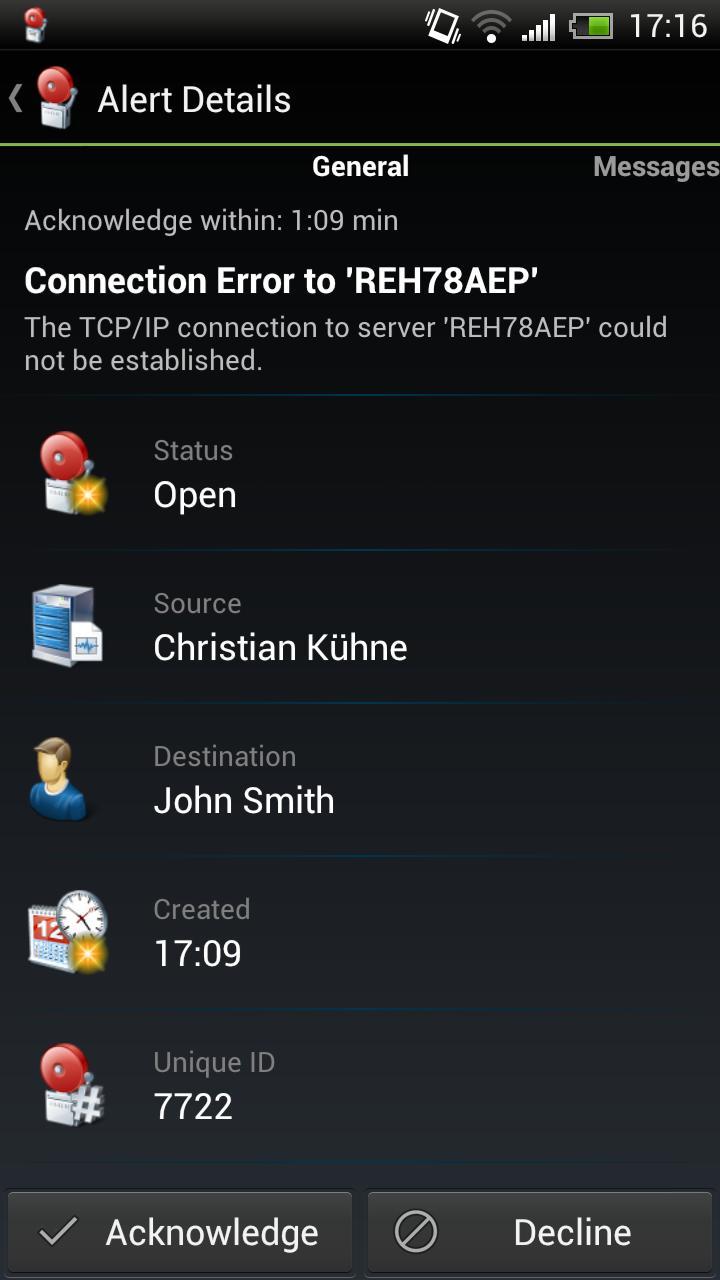The width and height of the screenshot is (720, 1280).
Task: Click the calendar clock icon beside Created
Action: point(66,930)
